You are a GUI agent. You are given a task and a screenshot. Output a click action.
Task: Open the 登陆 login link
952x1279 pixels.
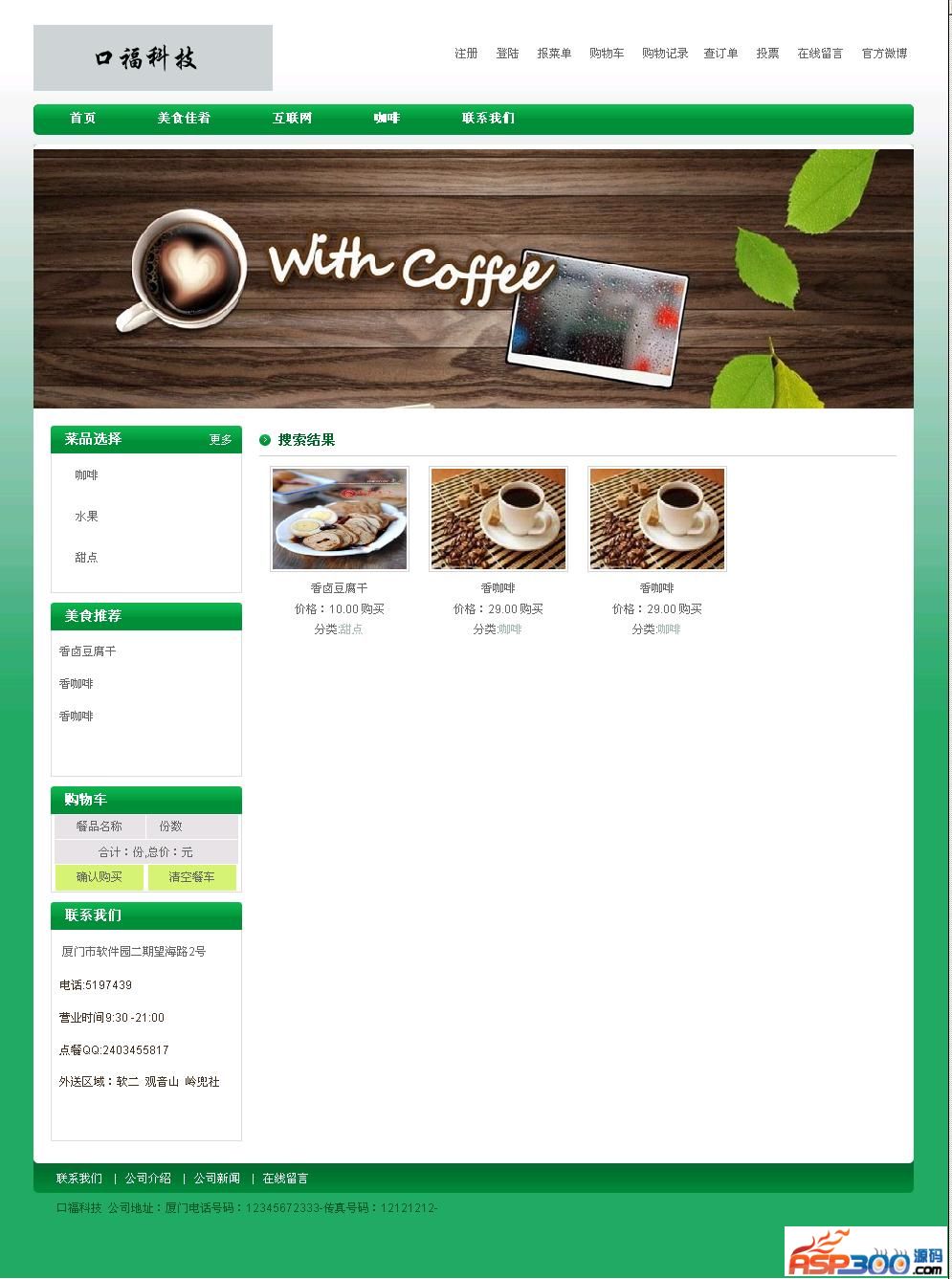(507, 54)
